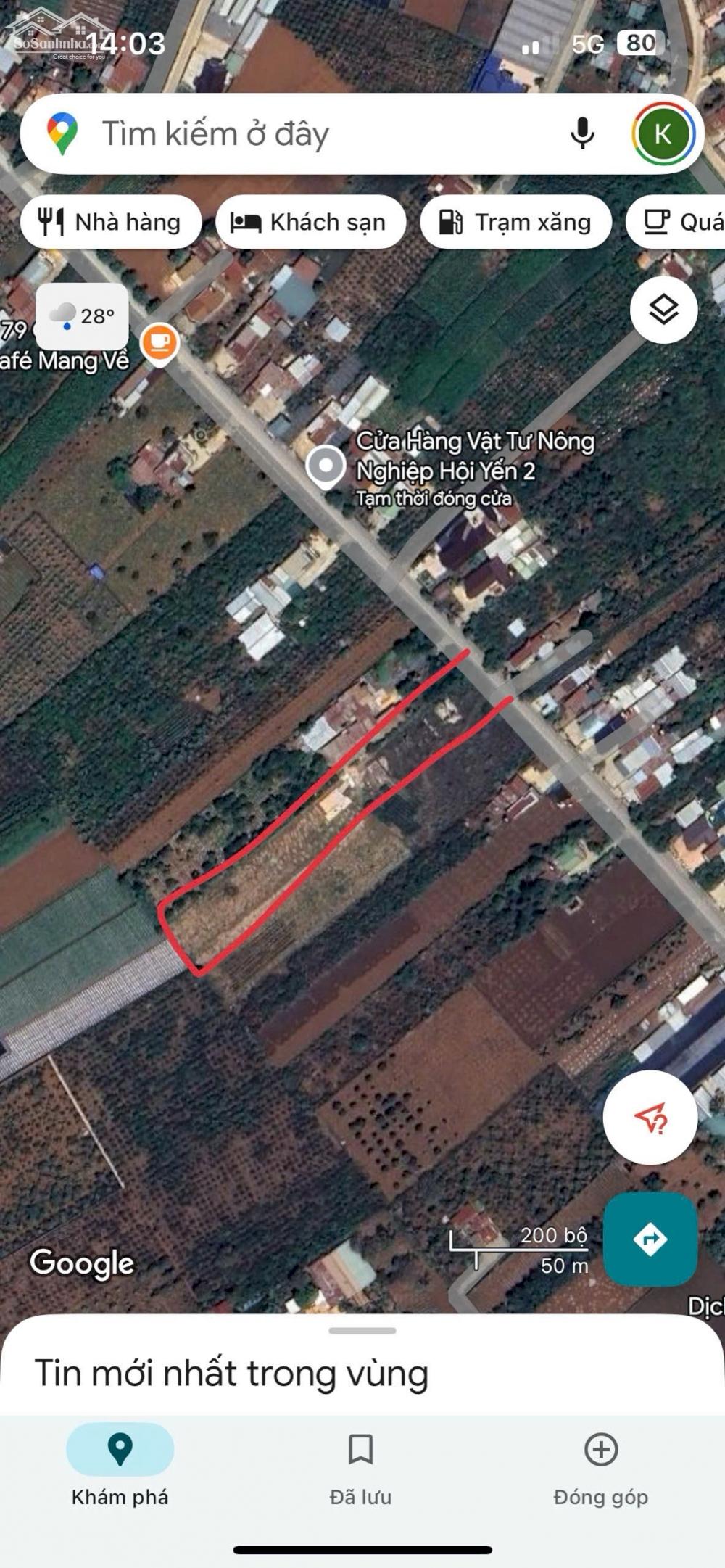Image resolution: width=725 pixels, height=1568 pixels.
Task: Filter map by "Khách sạn"
Action: coord(310,222)
